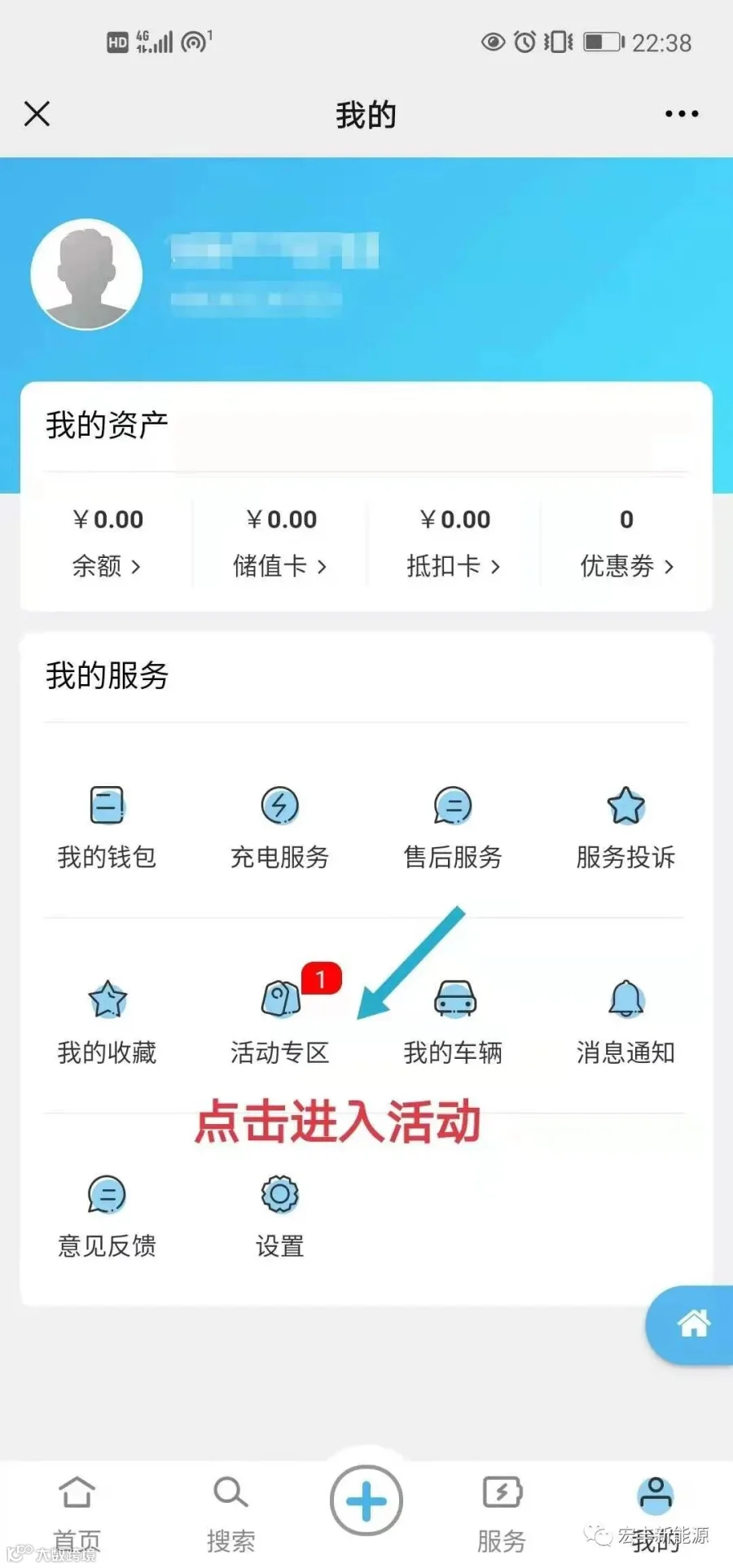The image size is (733, 1568).
Task: Open 优惠券 coupons
Action: point(626,542)
